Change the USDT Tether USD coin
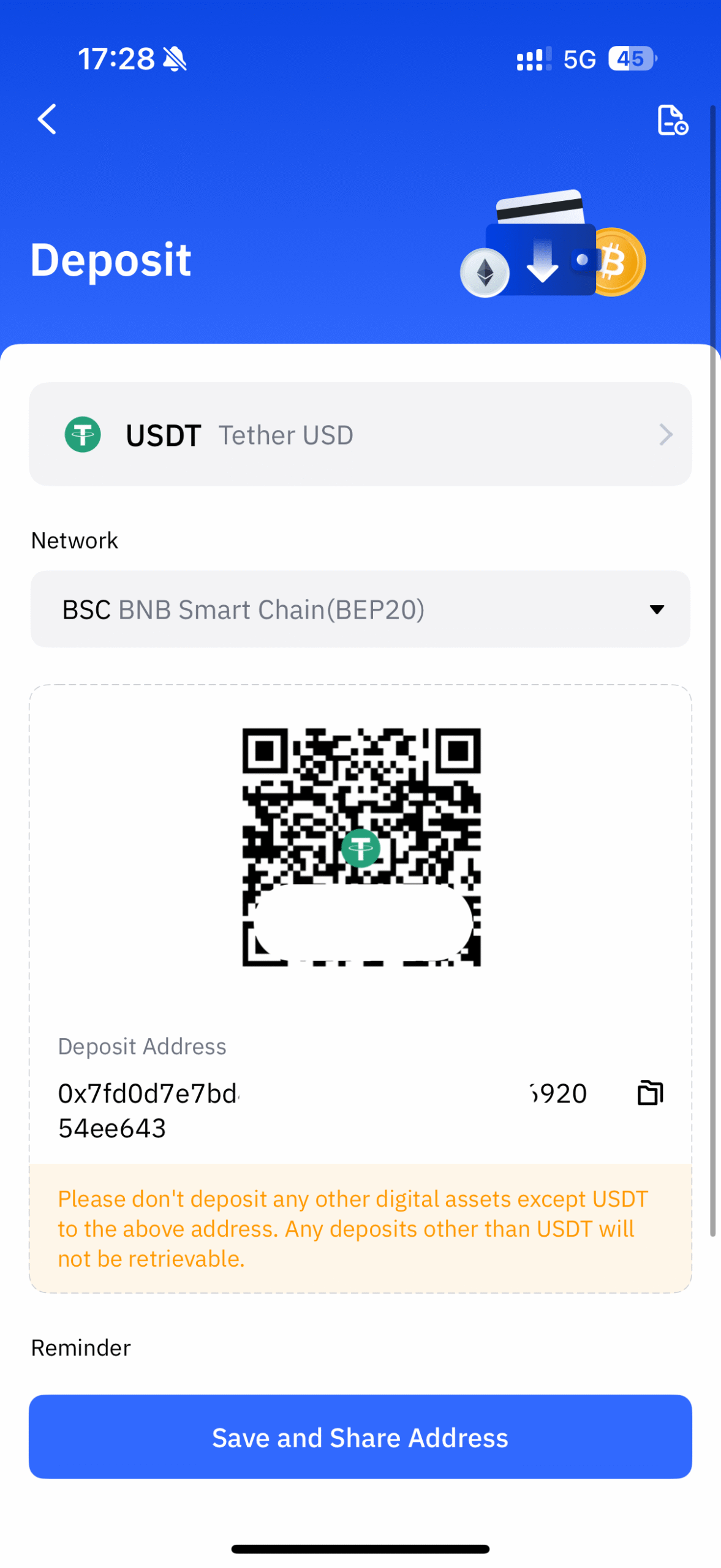Screen dimensions: 721x1568 pyautogui.click(x=360, y=434)
